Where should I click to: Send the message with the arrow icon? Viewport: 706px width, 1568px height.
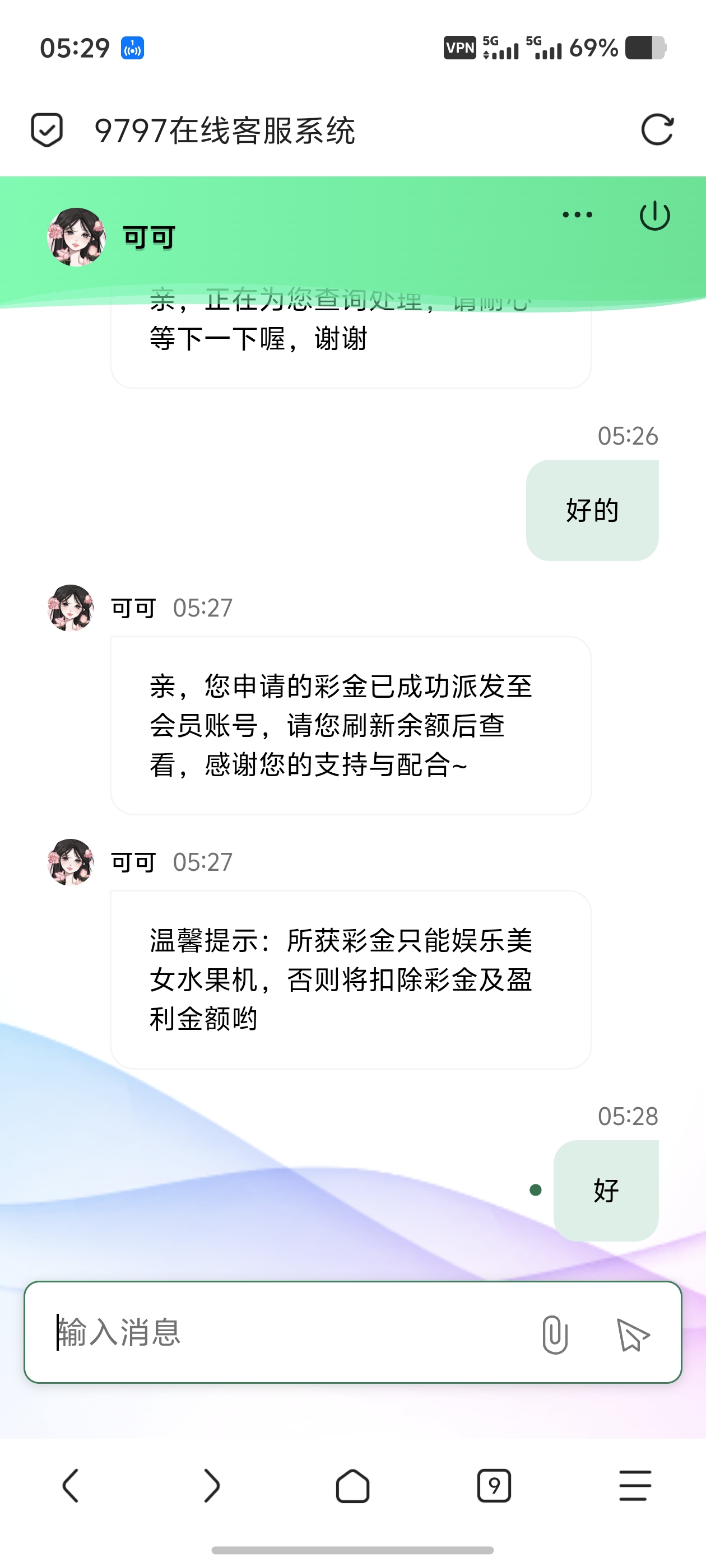point(633,1334)
